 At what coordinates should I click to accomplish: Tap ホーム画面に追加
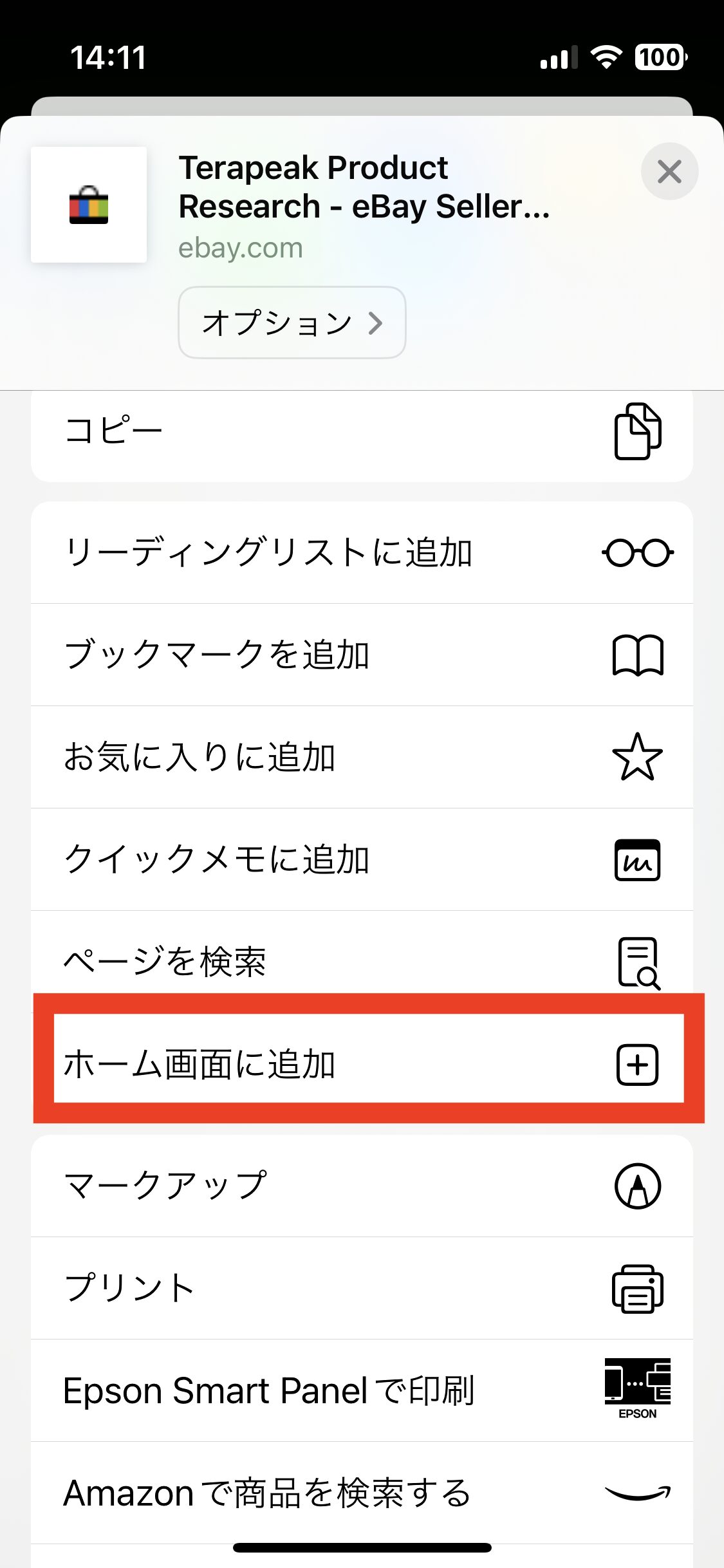pos(362,1064)
